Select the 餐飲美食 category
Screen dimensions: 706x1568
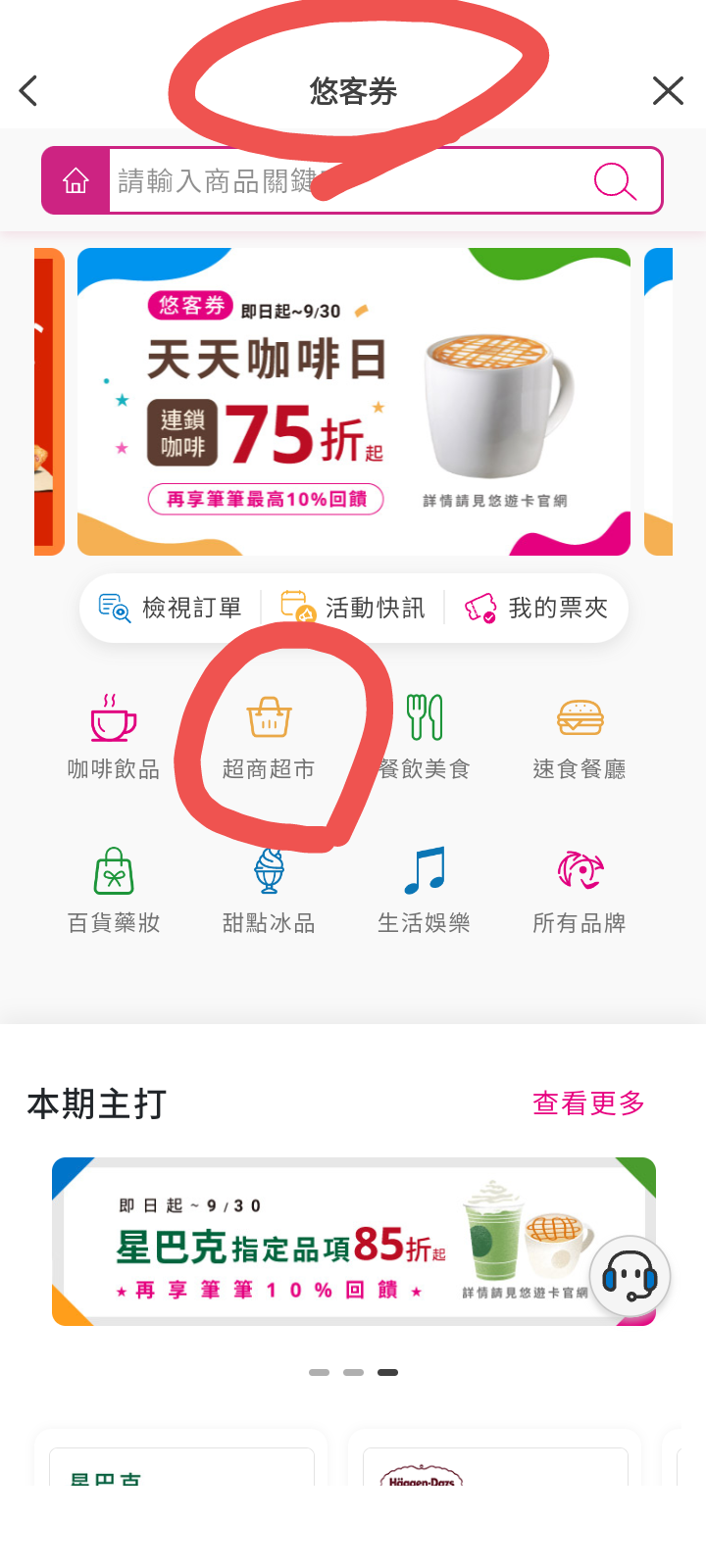(424, 735)
